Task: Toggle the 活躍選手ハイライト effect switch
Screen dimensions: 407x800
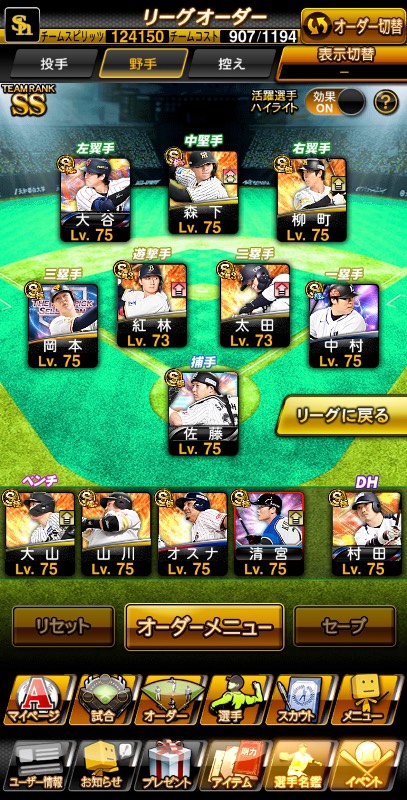Action: [335, 102]
